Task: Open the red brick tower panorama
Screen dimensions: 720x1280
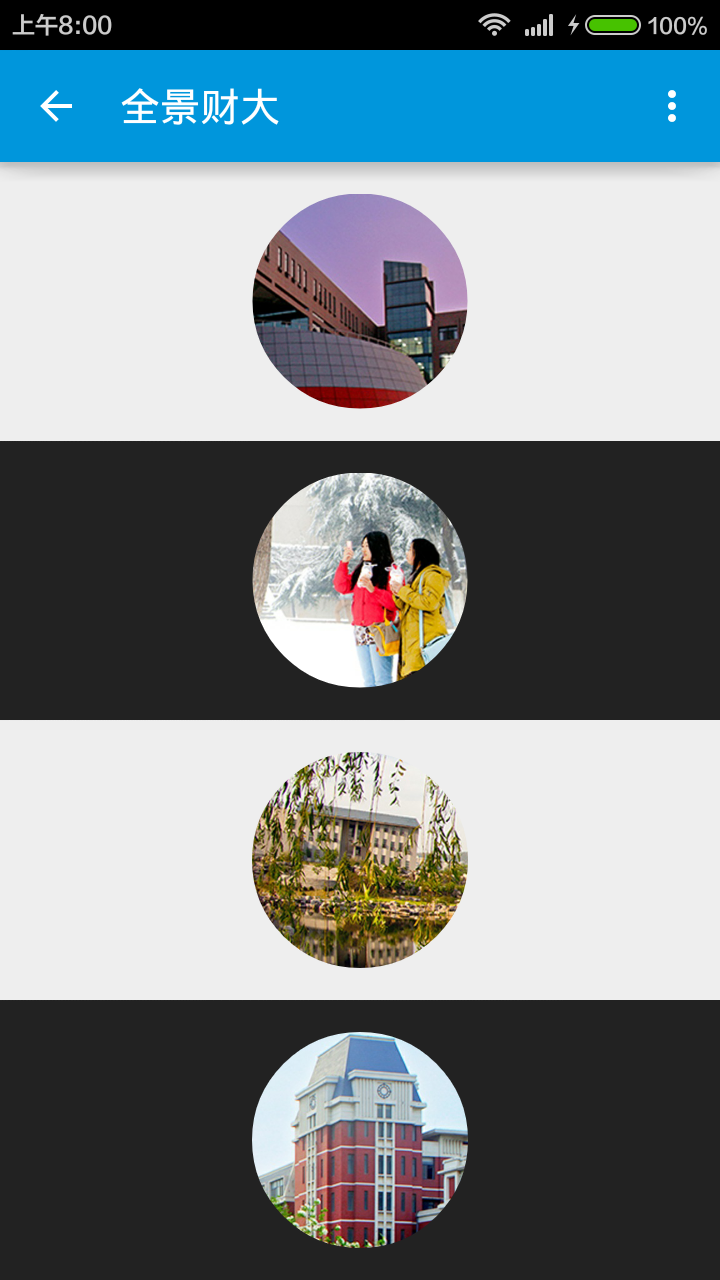Action: point(360,1139)
